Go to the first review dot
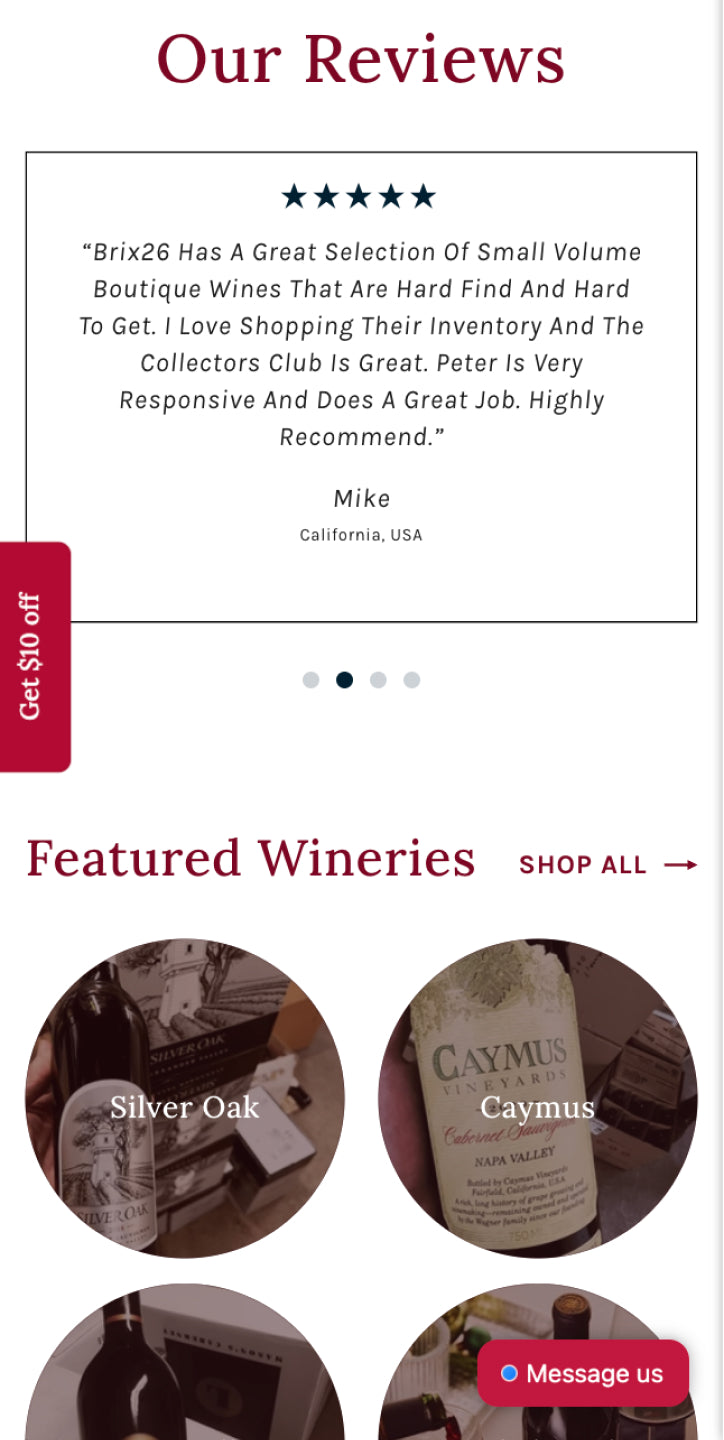Viewport: 724px width, 1440px height. tap(311, 680)
